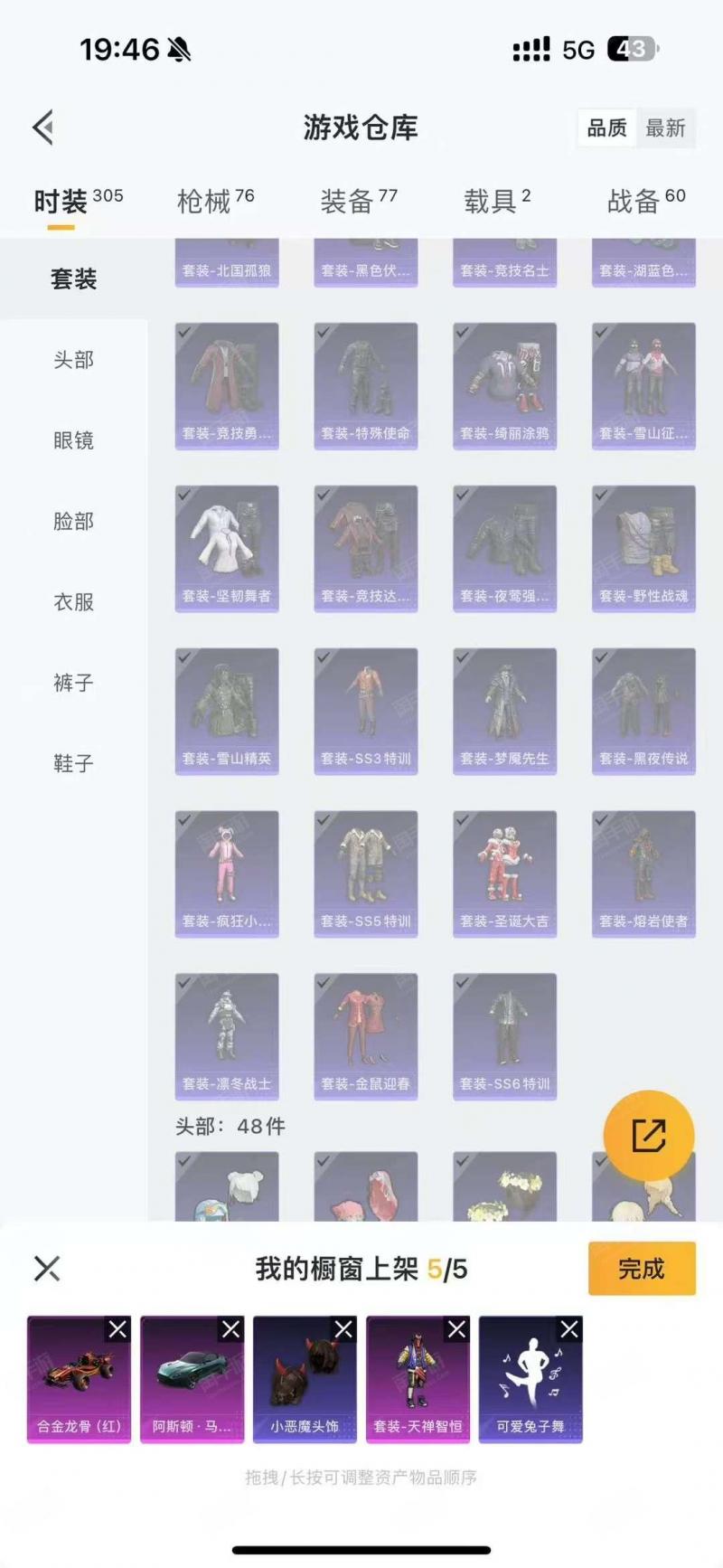Go back using the top-left arrow
The width and height of the screenshot is (723, 1568).
tap(43, 128)
